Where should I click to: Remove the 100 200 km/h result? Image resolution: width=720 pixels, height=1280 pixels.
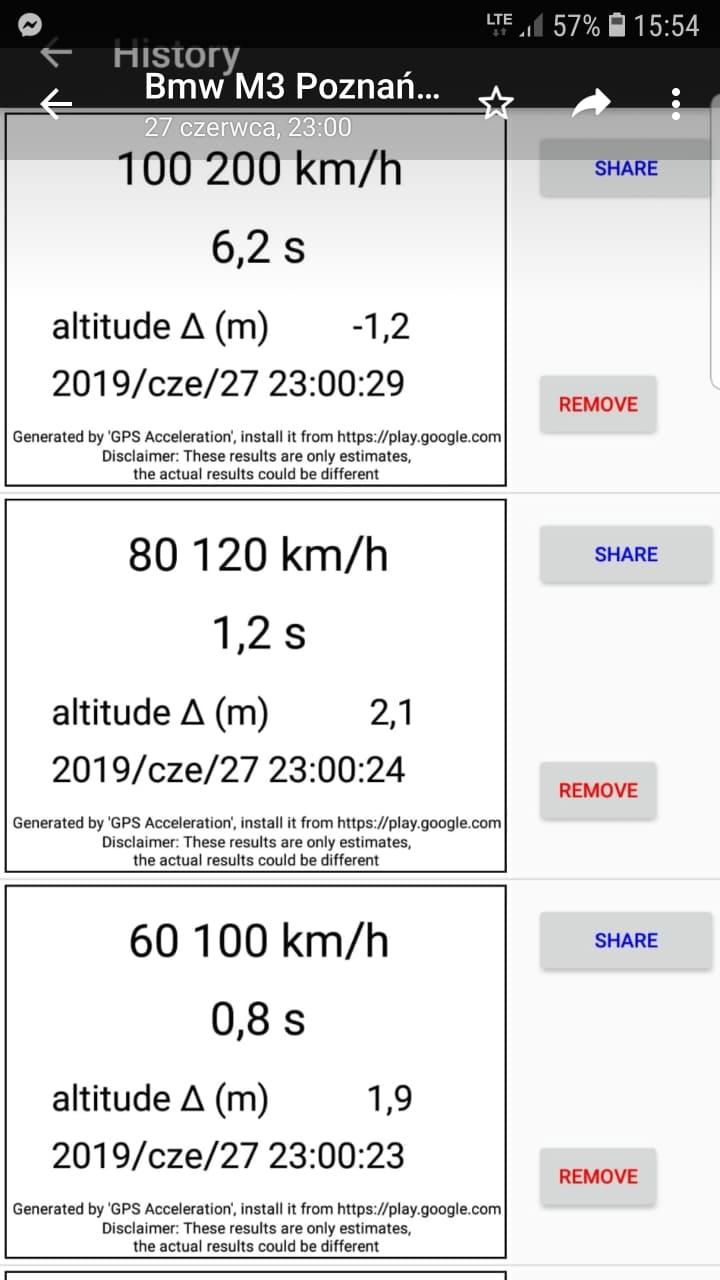click(598, 404)
